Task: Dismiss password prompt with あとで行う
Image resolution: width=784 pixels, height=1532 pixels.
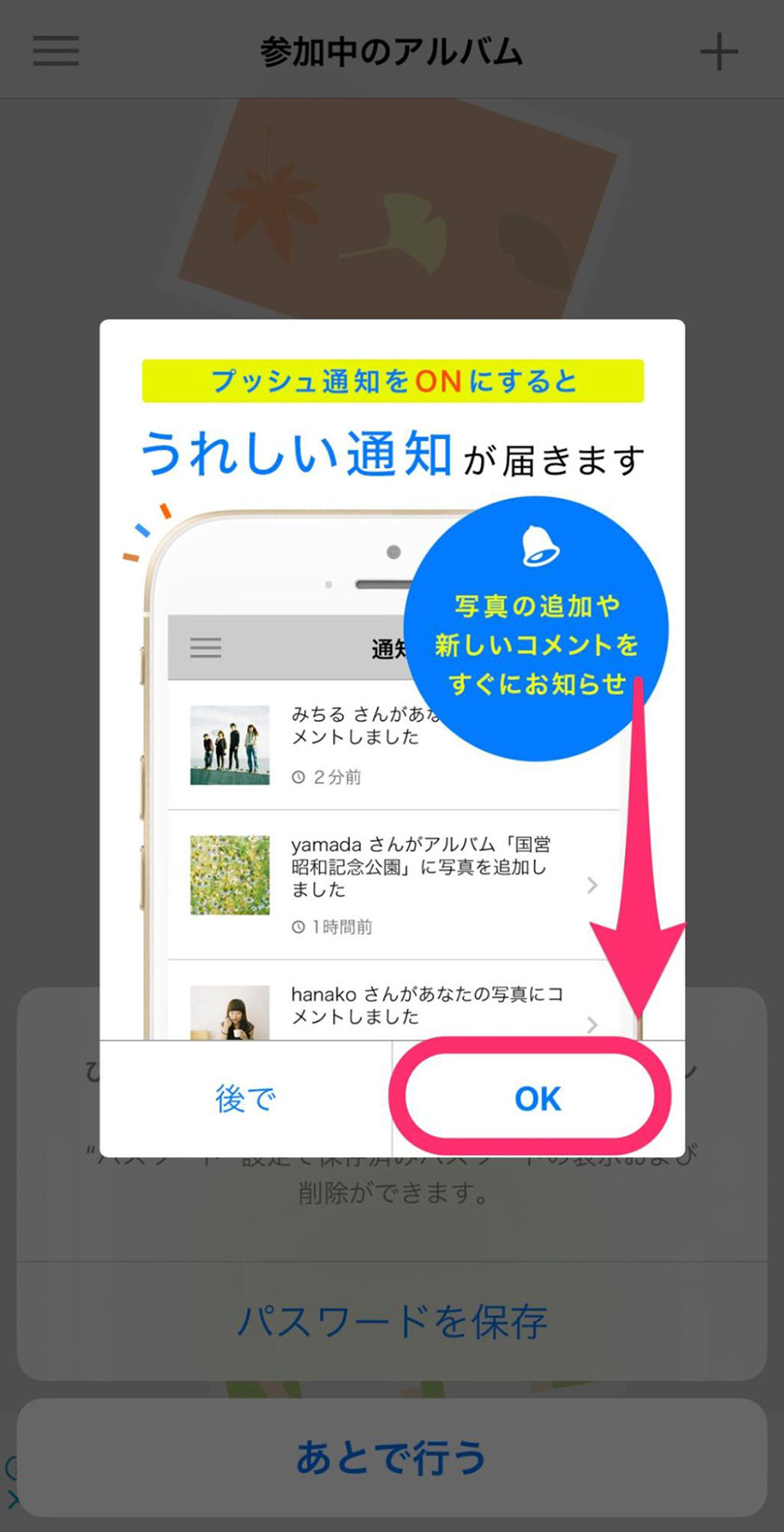Action: point(392,1457)
